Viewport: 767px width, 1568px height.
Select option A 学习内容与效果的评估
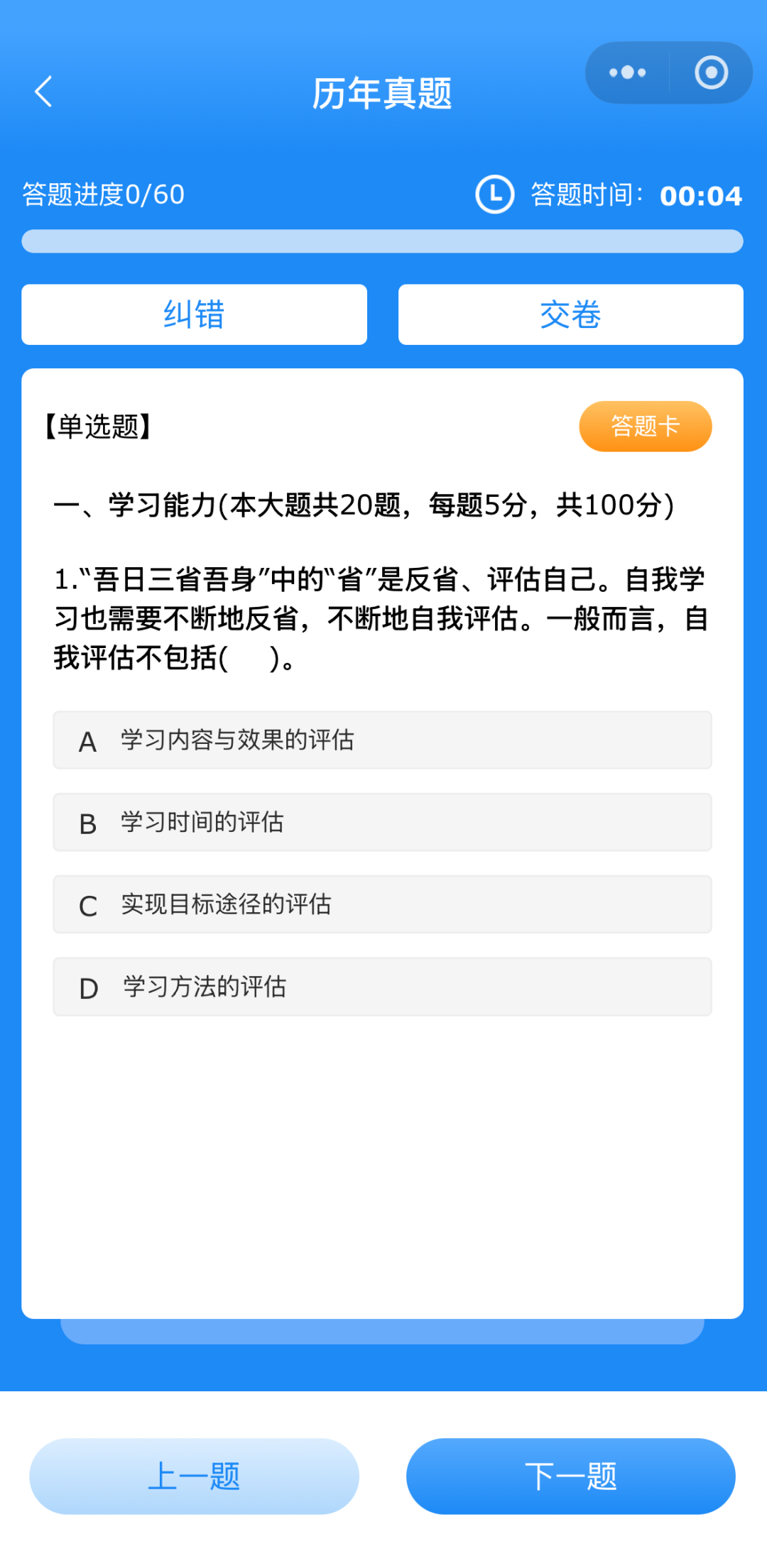[382, 740]
